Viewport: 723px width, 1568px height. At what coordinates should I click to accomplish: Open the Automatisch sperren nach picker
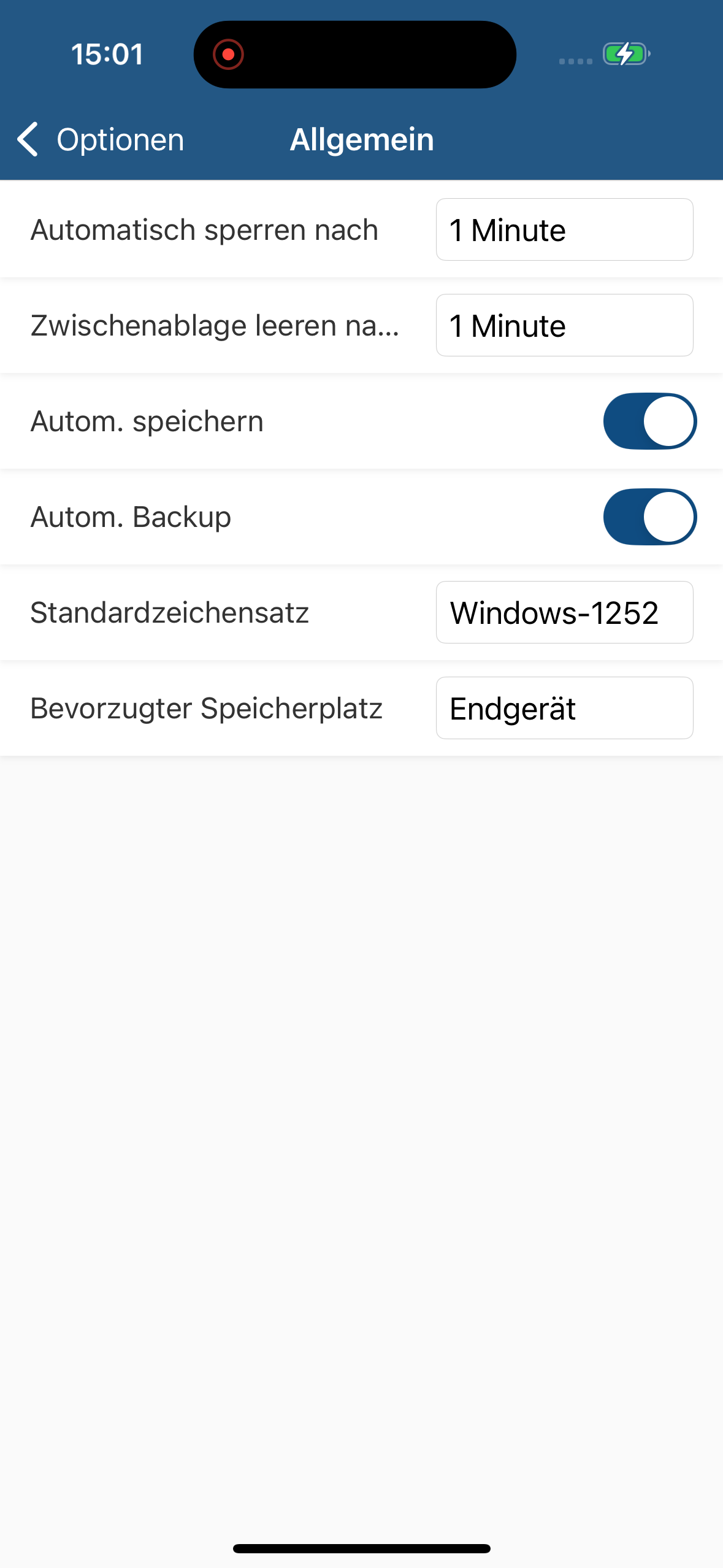(x=564, y=229)
